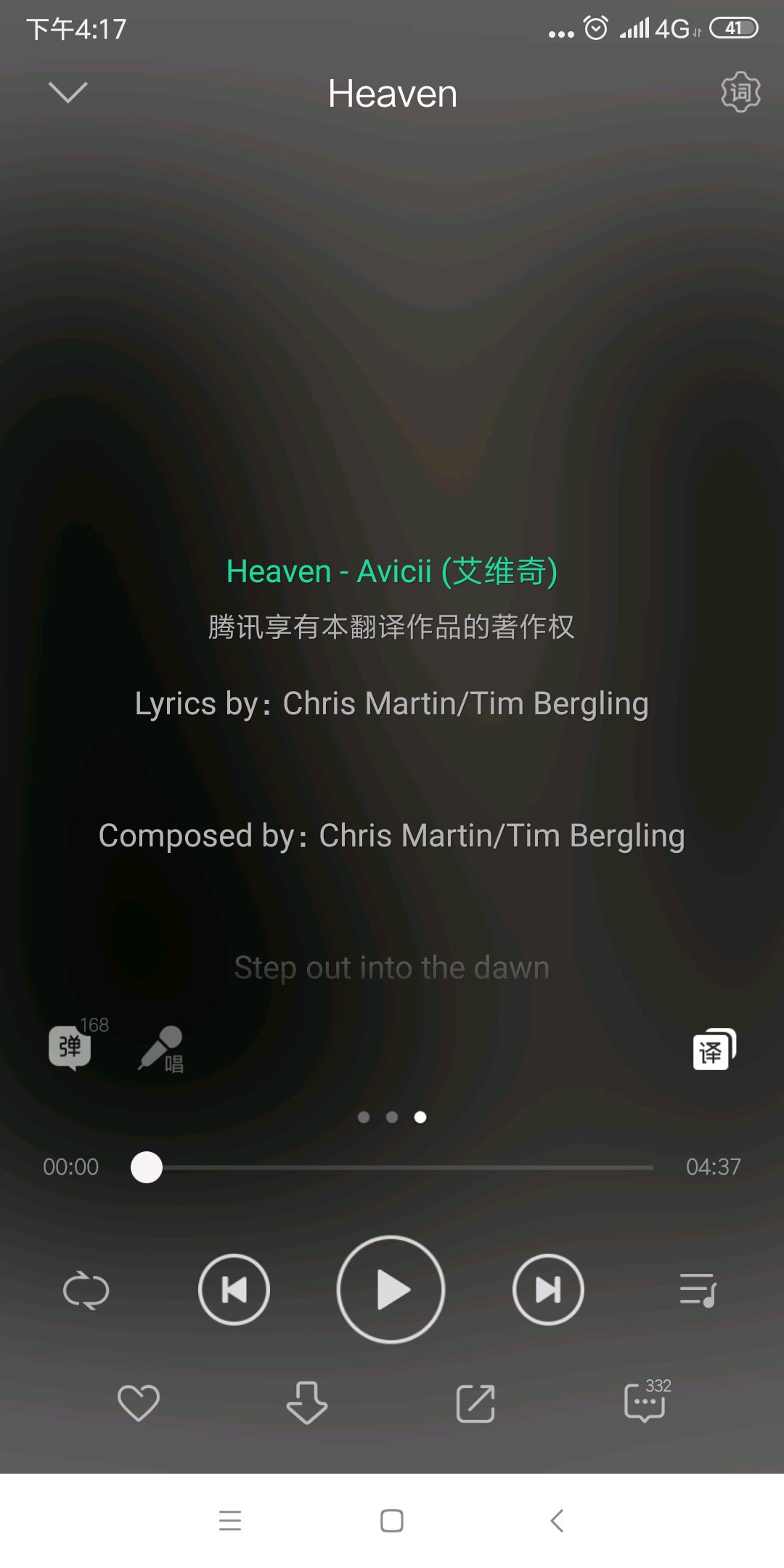Open the bullet comments (弹) icon

point(70,1048)
